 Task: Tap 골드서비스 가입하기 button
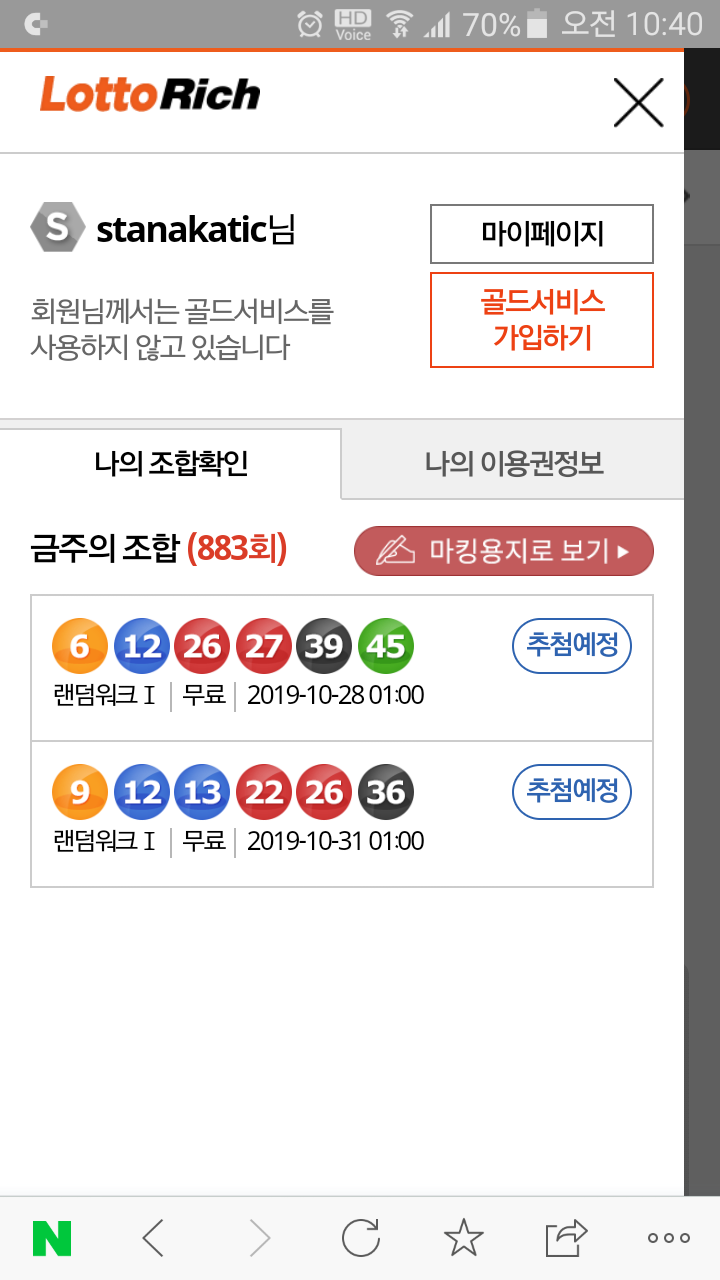(541, 320)
